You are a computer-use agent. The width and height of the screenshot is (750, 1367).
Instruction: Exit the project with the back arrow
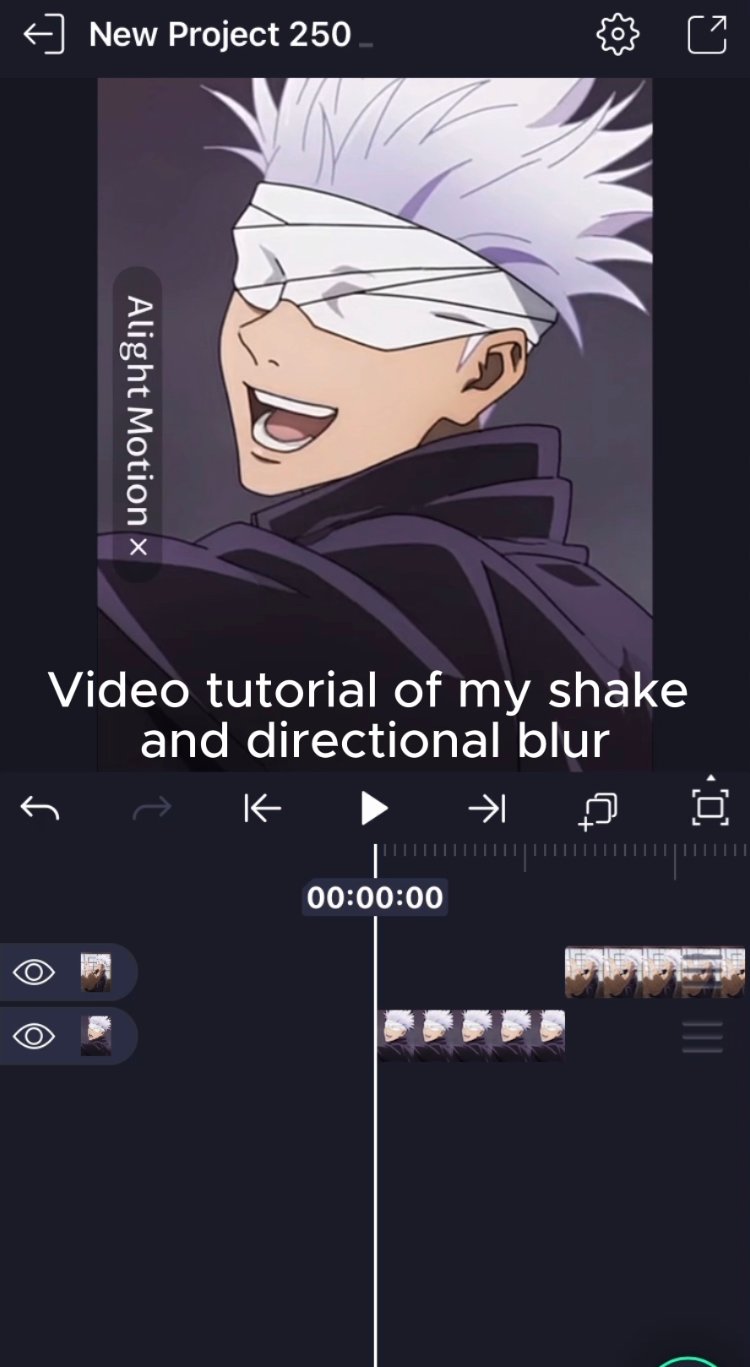43,36
